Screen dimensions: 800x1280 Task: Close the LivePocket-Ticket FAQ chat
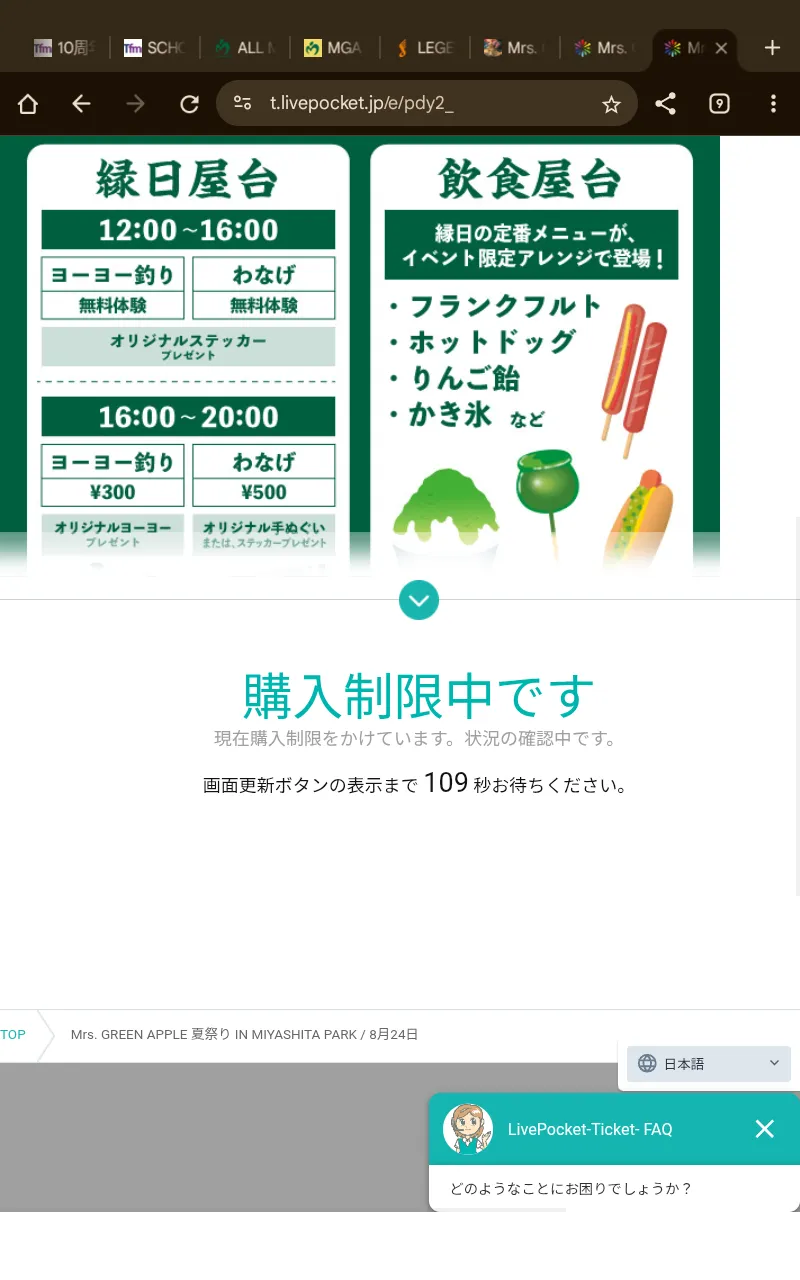pyautogui.click(x=765, y=1129)
